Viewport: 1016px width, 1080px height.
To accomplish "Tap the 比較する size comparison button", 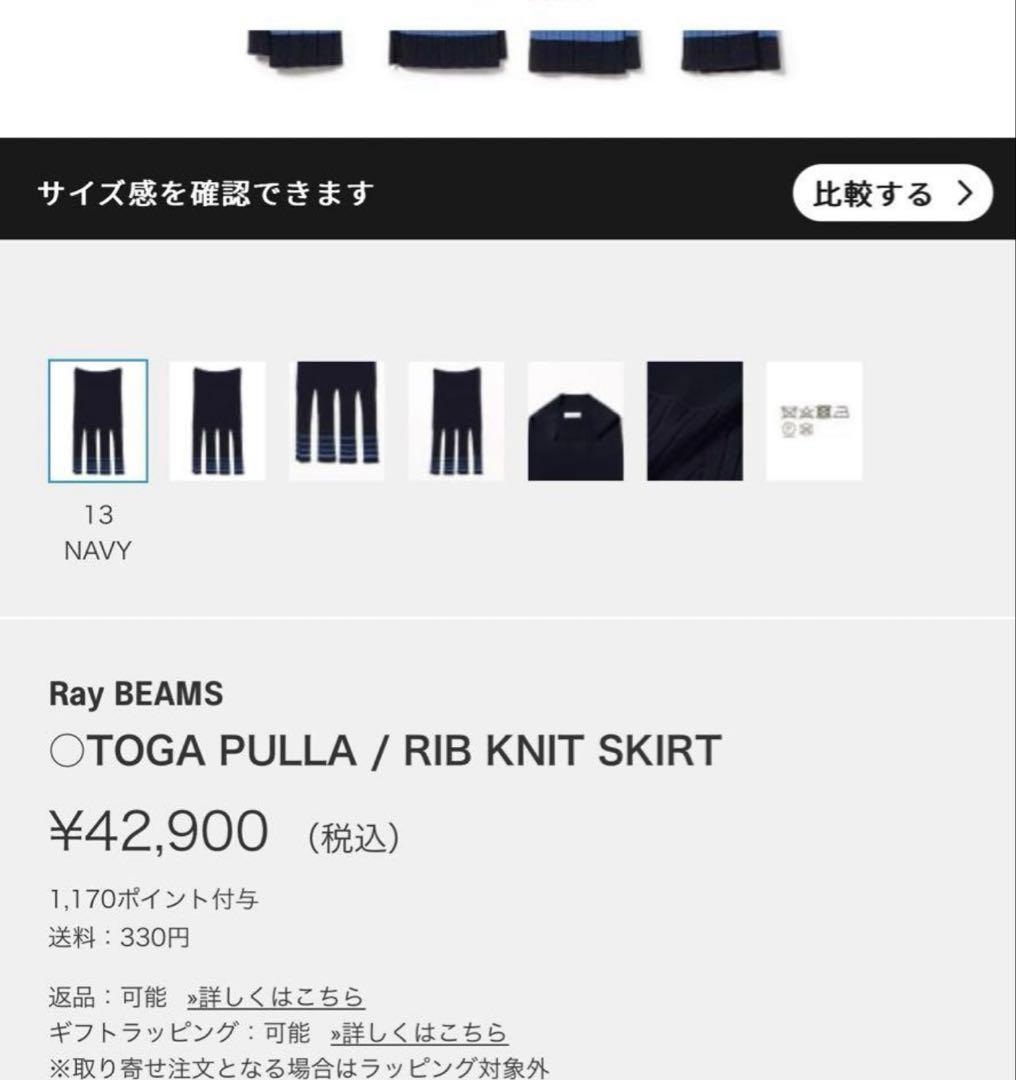I will click(x=892, y=193).
